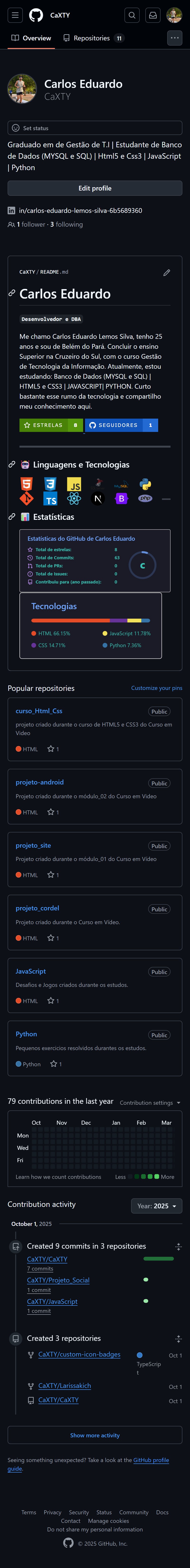Open the projeto-android repository
Screen dimensions: 190x1568
[40, 782]
